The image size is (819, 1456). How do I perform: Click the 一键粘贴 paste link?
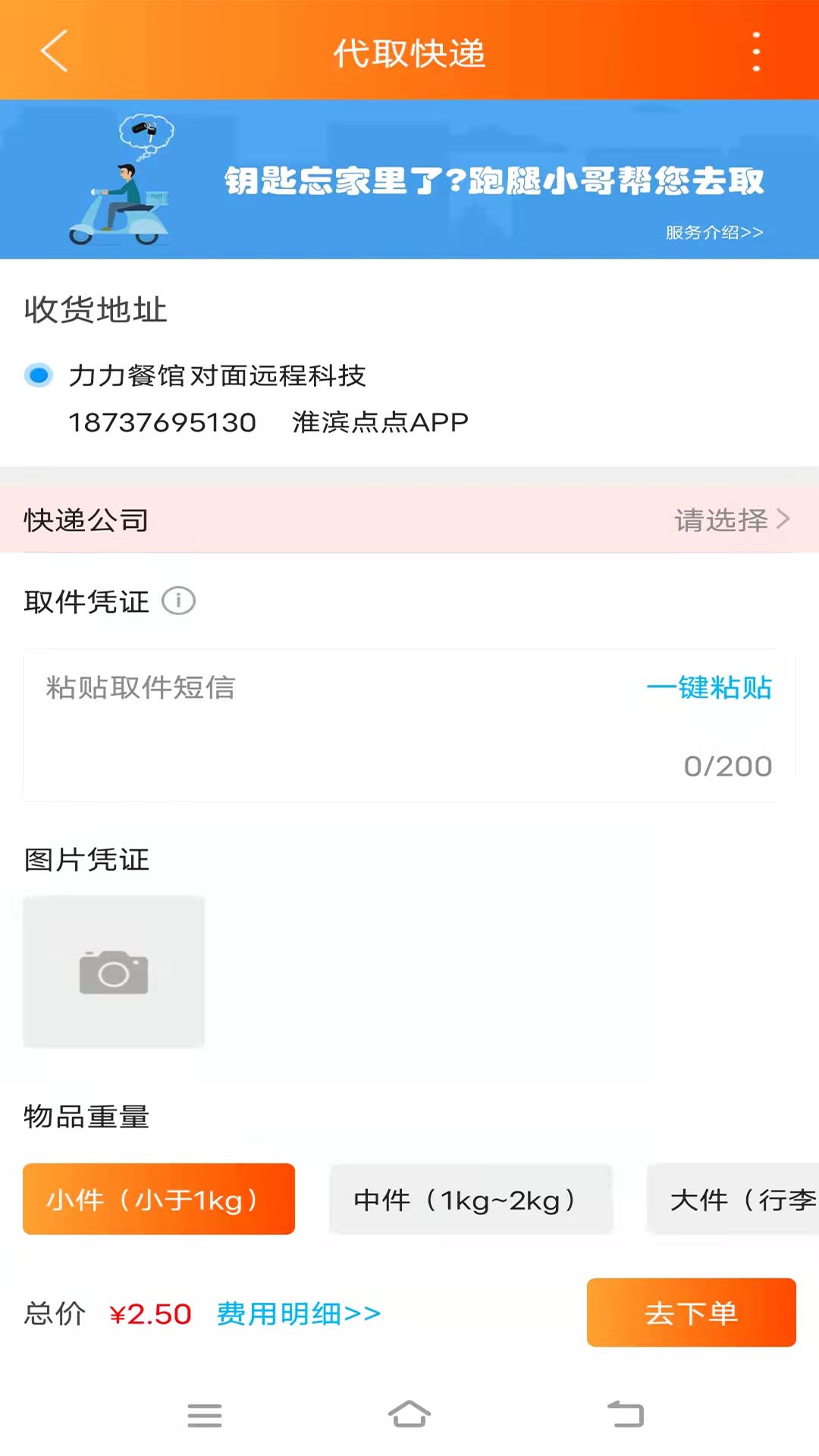click(711, 688)
